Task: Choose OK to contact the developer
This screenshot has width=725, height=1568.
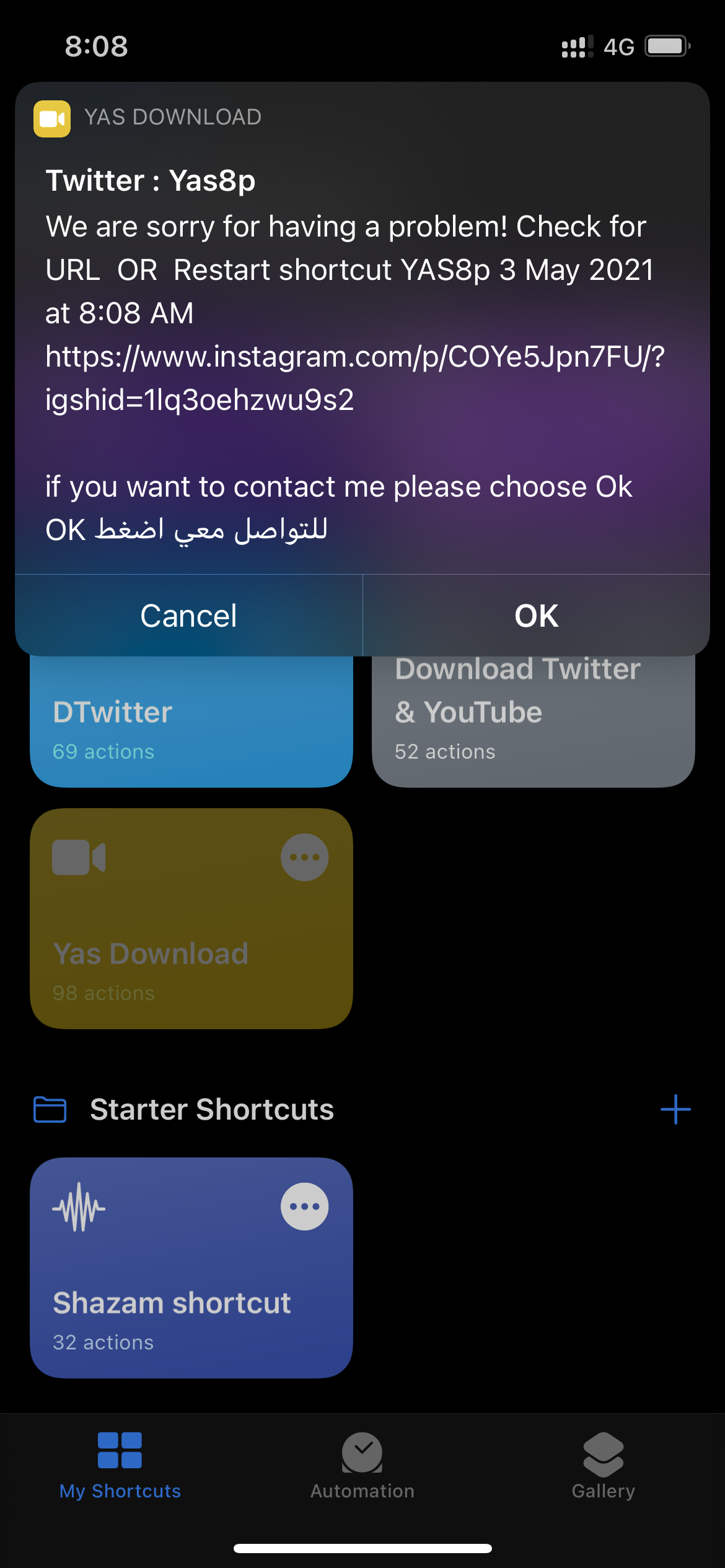Action: (x=537, y=616)
